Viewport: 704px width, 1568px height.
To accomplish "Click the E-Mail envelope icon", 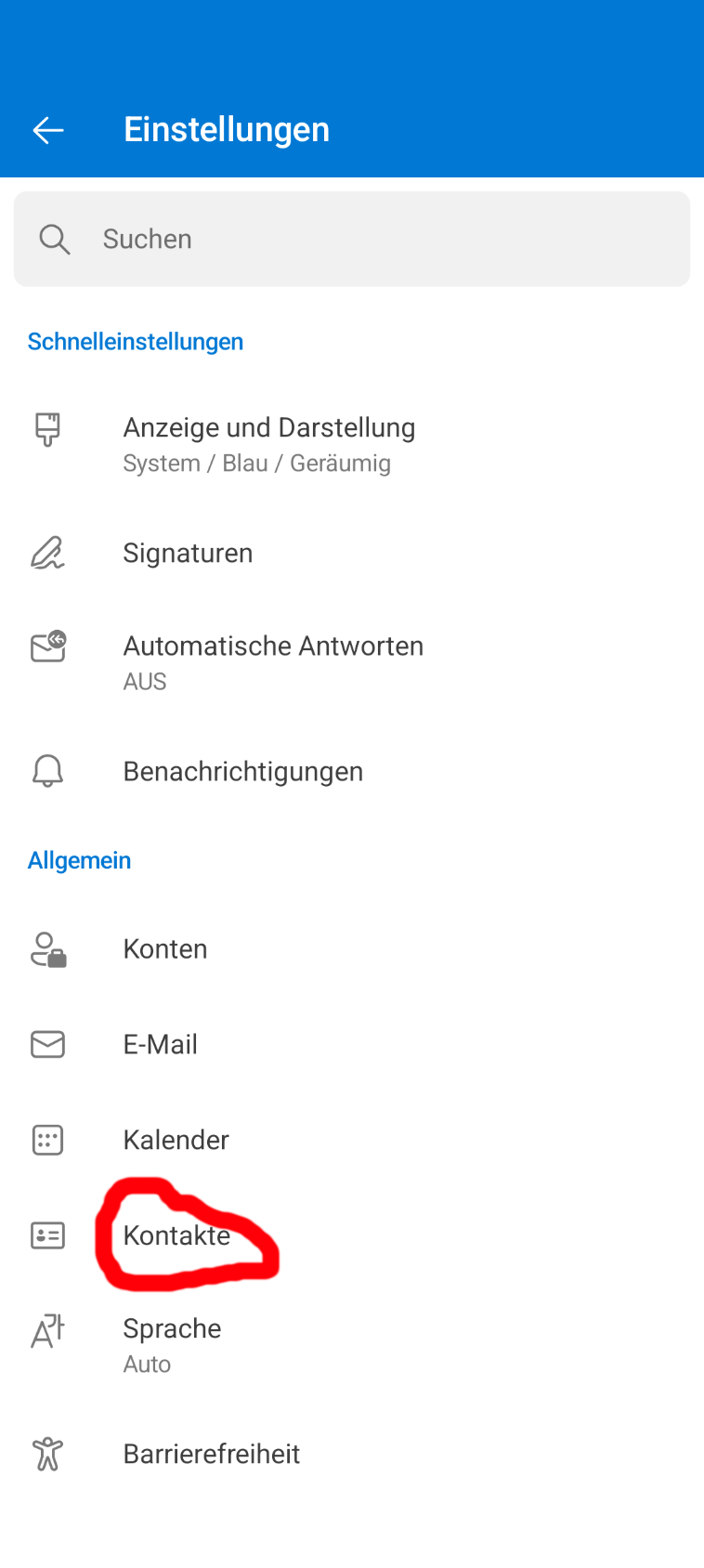I will (47, 1044).
